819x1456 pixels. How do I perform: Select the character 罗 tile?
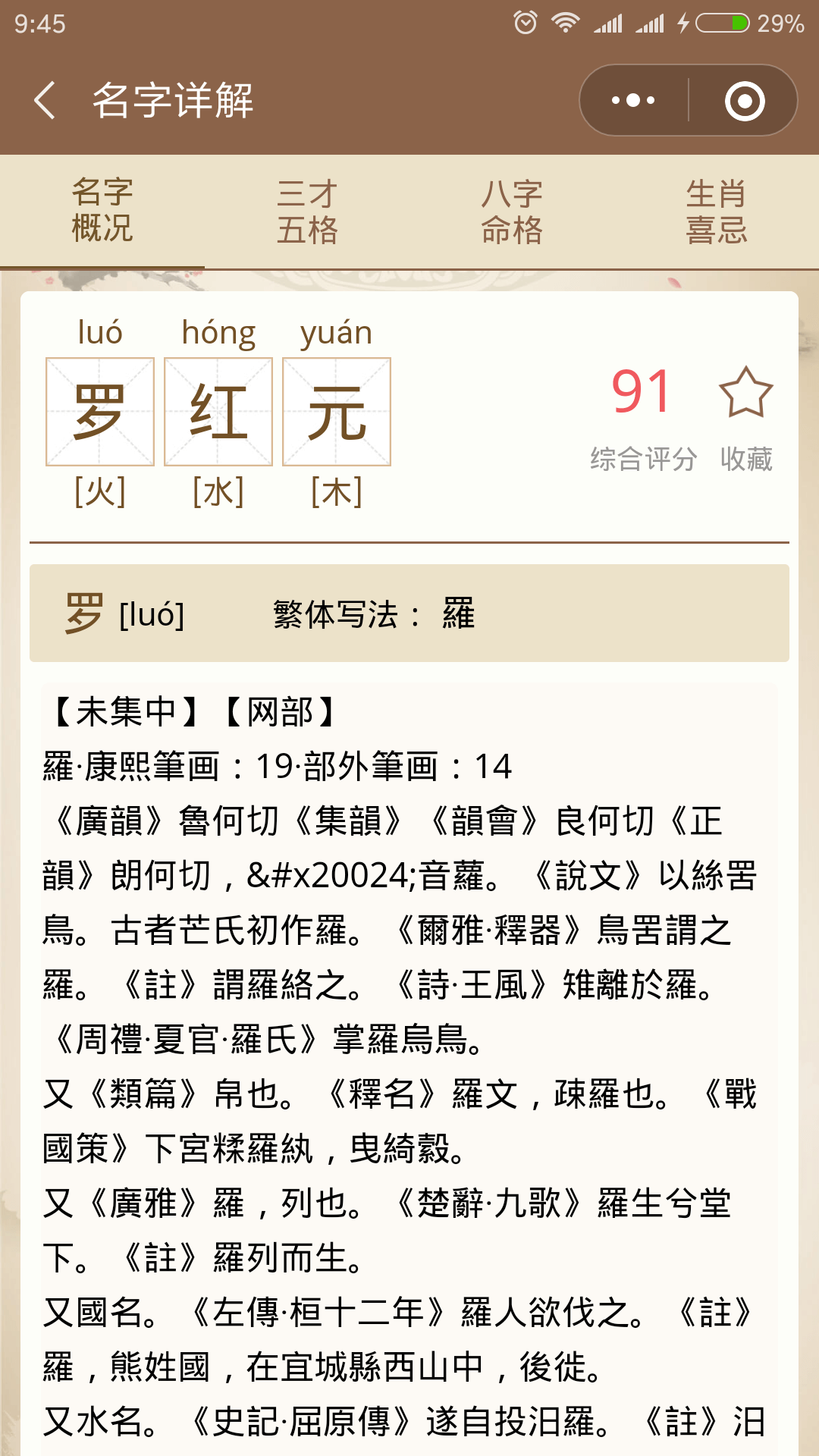click(x=100, y=412)
